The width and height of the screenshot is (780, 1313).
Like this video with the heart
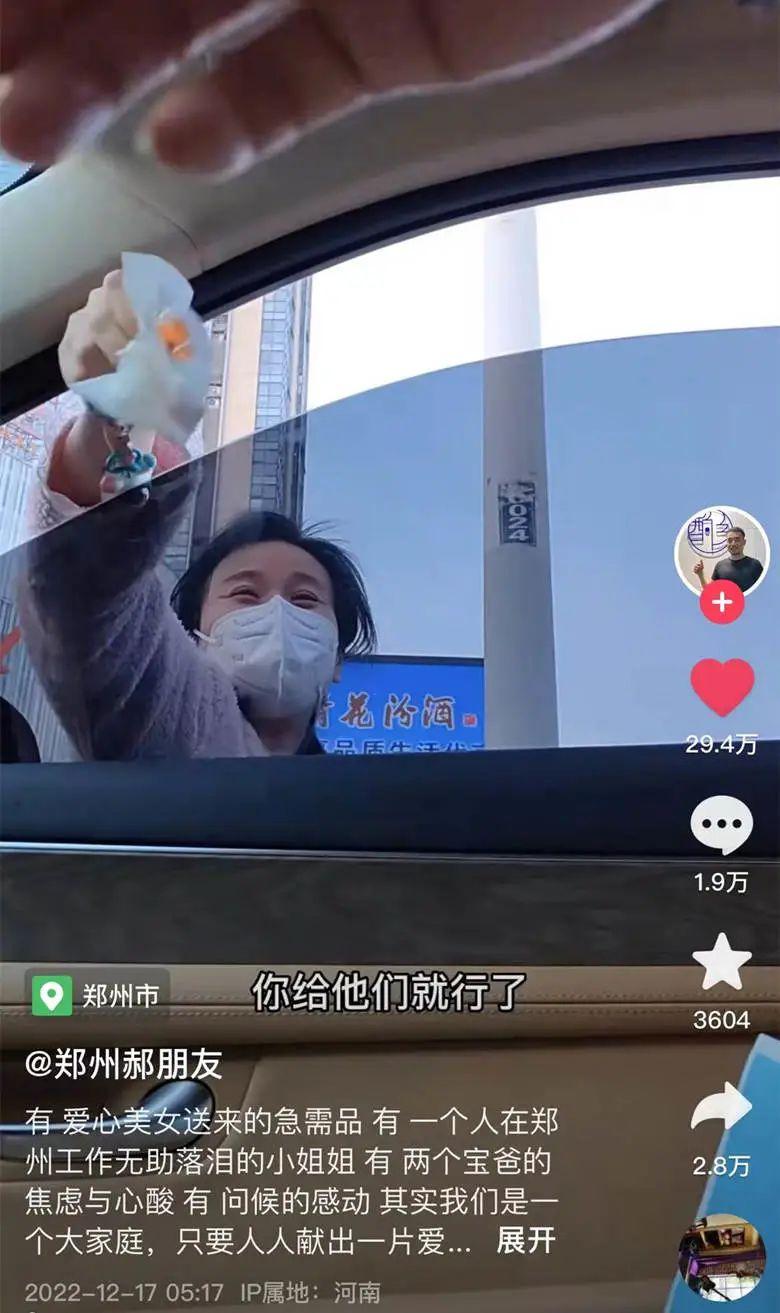721,688
